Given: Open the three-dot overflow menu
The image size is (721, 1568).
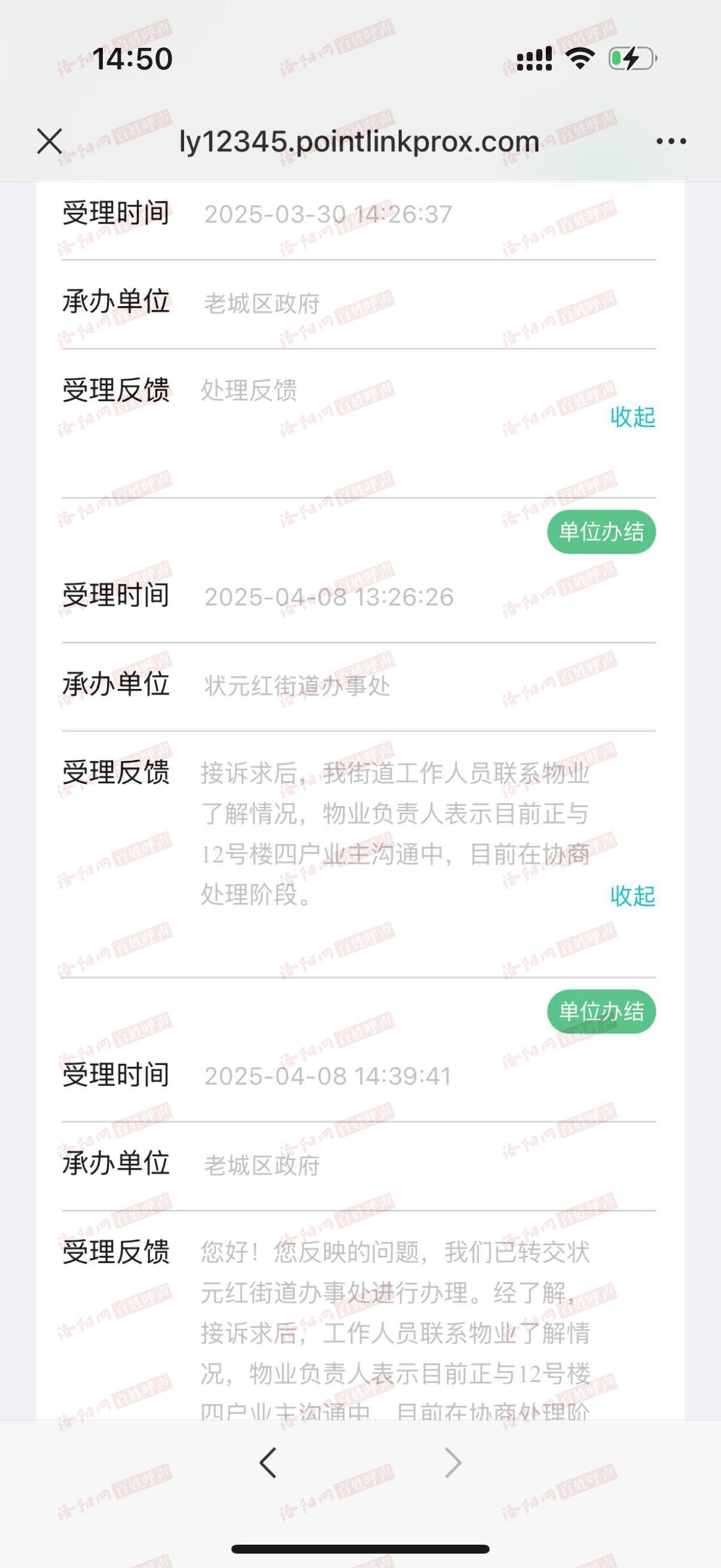Looking at the screenshot, I should pyautogui.click(x=671, y=141).
